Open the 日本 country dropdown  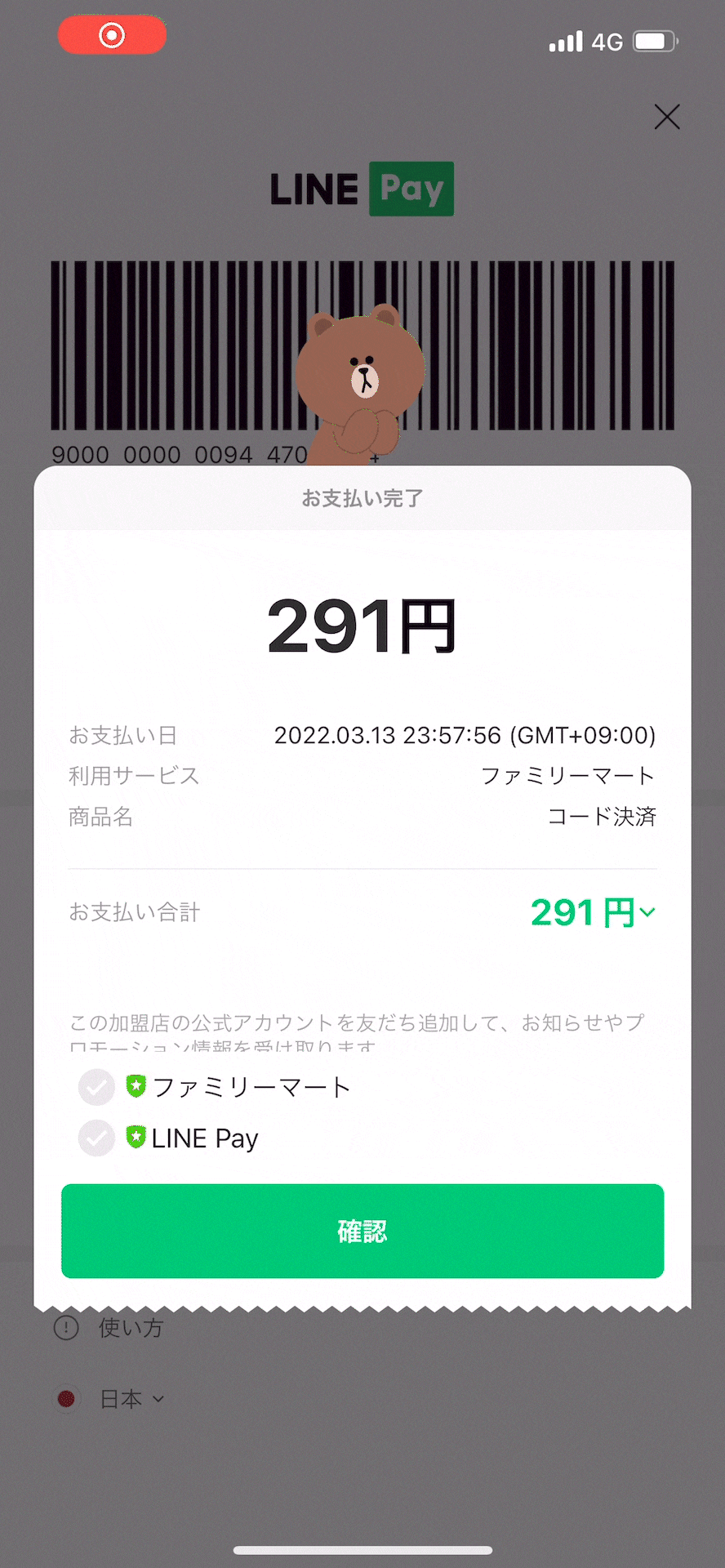pyautogui.click(x=131, y=1399)
